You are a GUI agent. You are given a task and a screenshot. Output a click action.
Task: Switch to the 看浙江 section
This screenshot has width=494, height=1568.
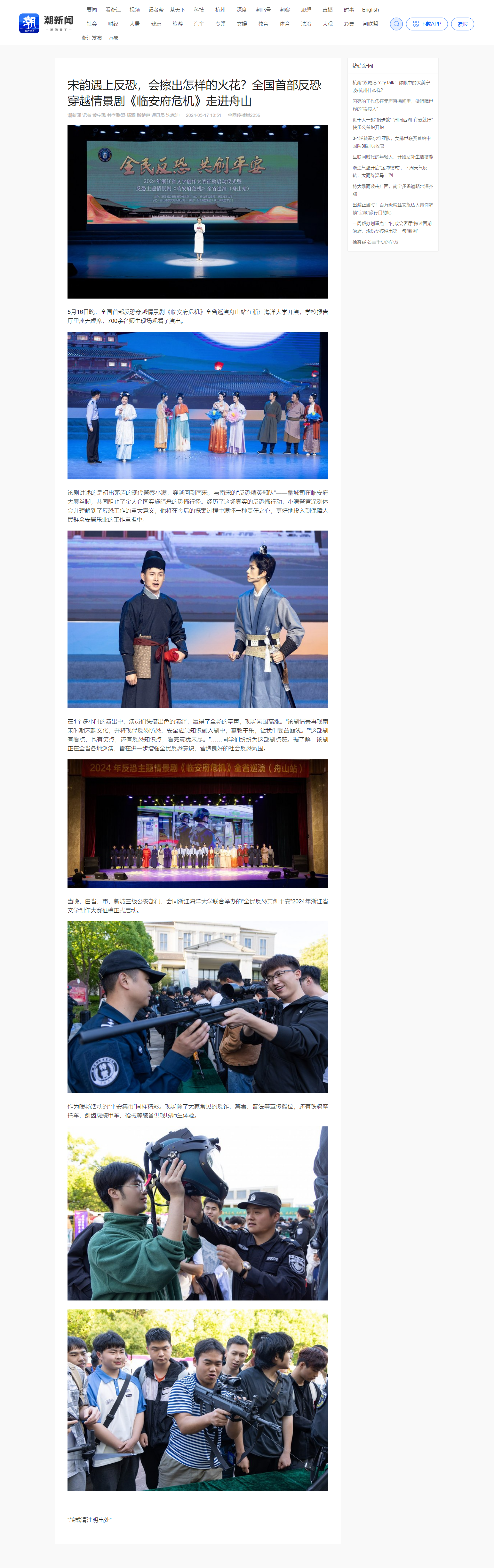pos(113,10)
